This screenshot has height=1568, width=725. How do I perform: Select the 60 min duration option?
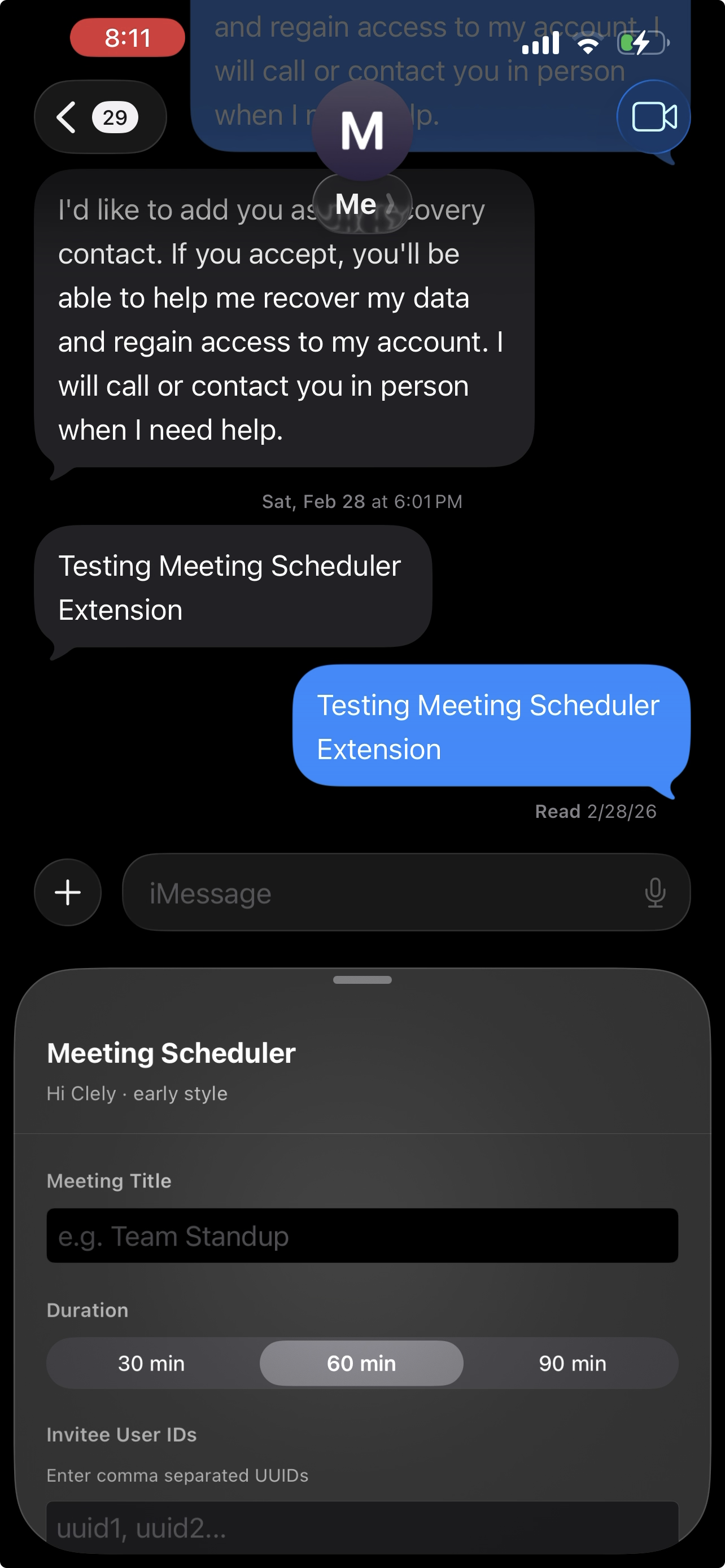[361, 1364]
